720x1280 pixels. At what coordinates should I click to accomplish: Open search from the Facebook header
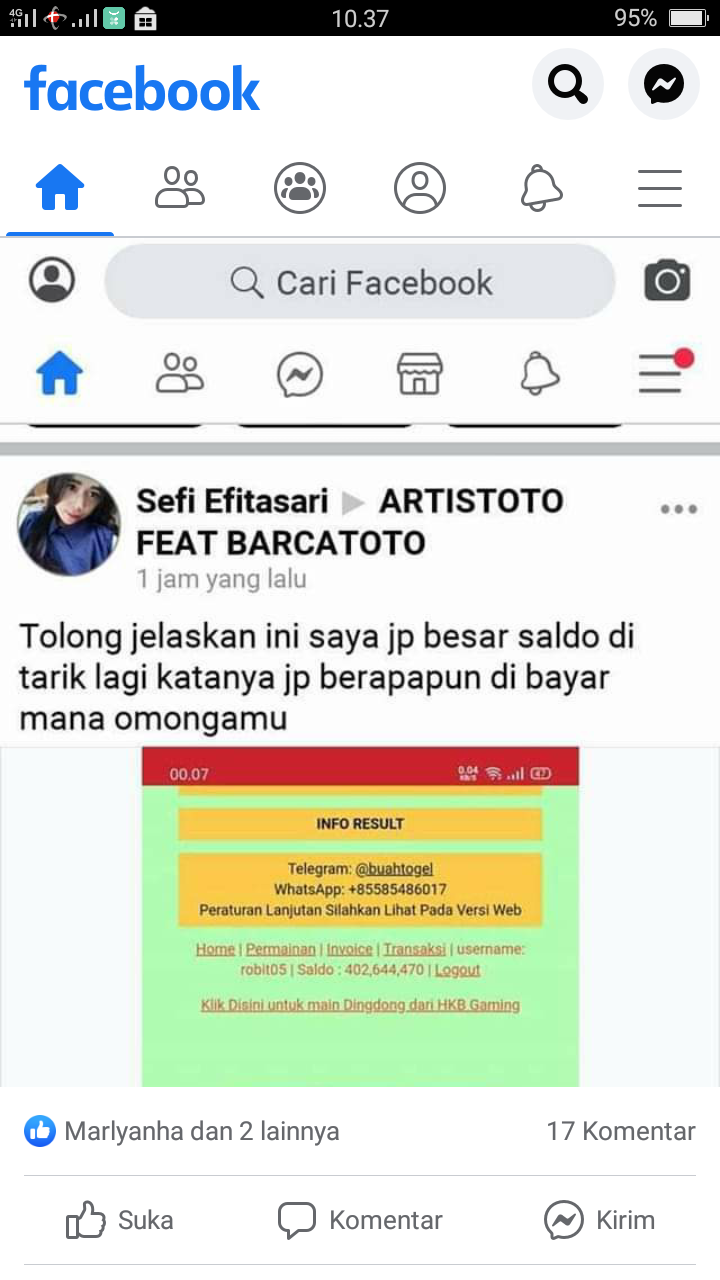(x=567, y=85)
